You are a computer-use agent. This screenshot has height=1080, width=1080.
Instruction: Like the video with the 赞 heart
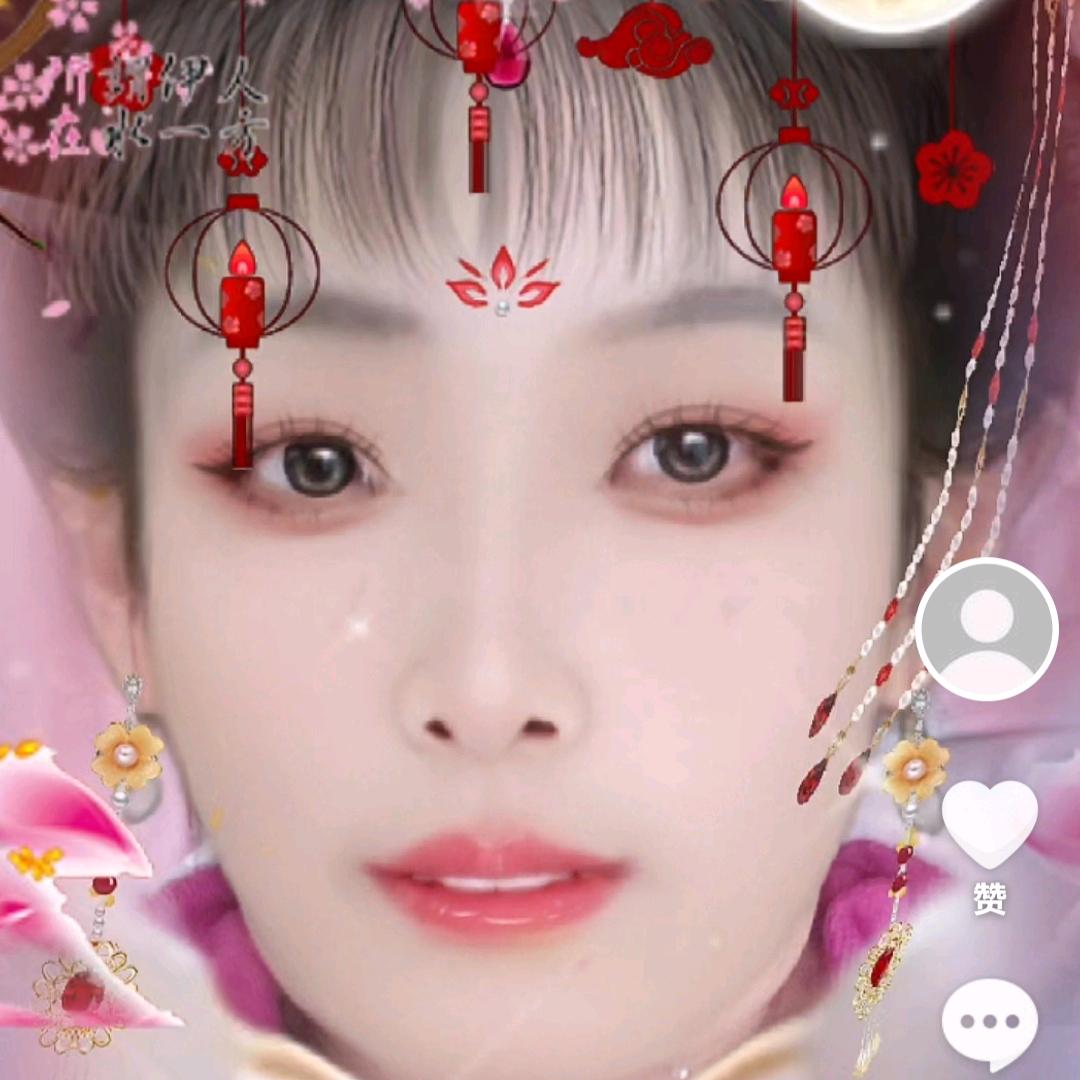[990, 824]
